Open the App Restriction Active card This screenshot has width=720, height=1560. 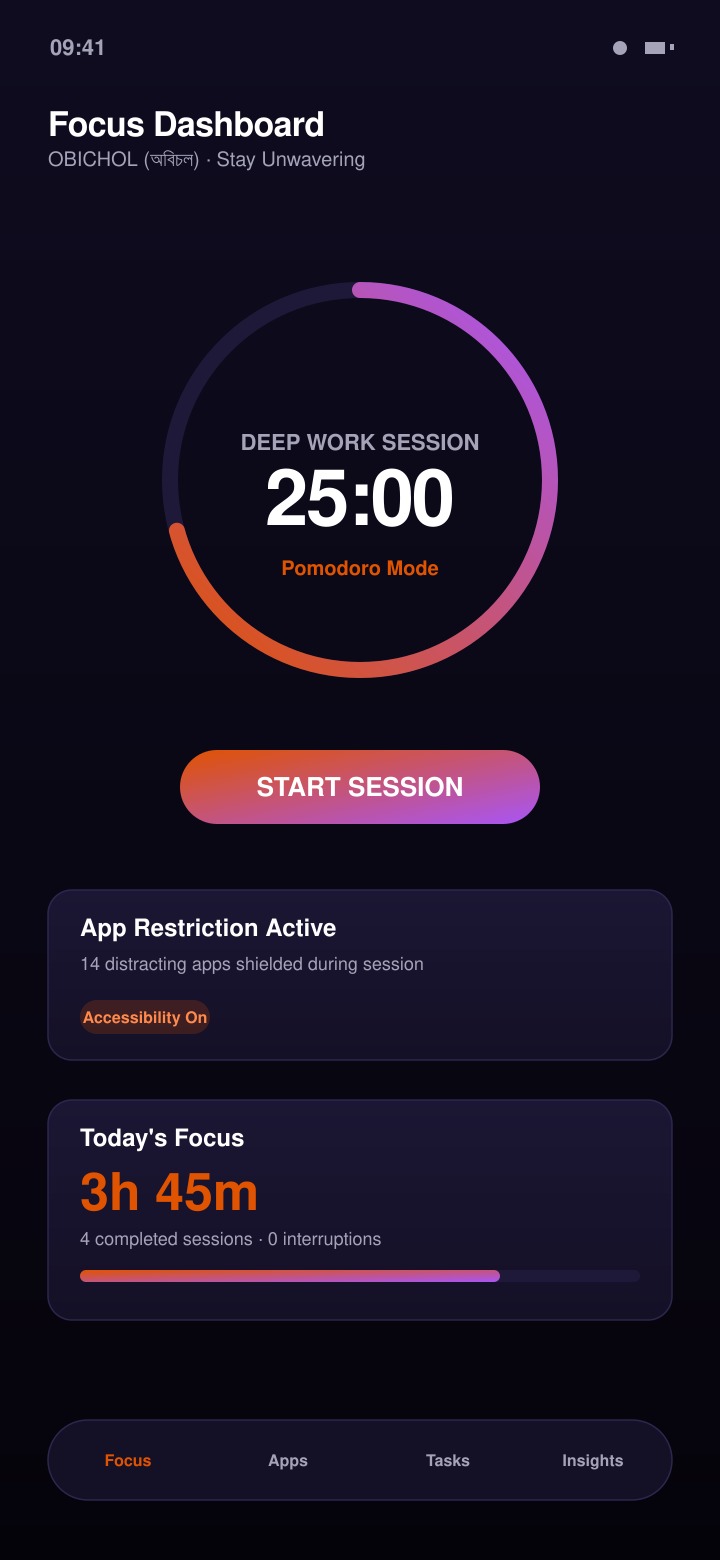click(x=360, y=975)
